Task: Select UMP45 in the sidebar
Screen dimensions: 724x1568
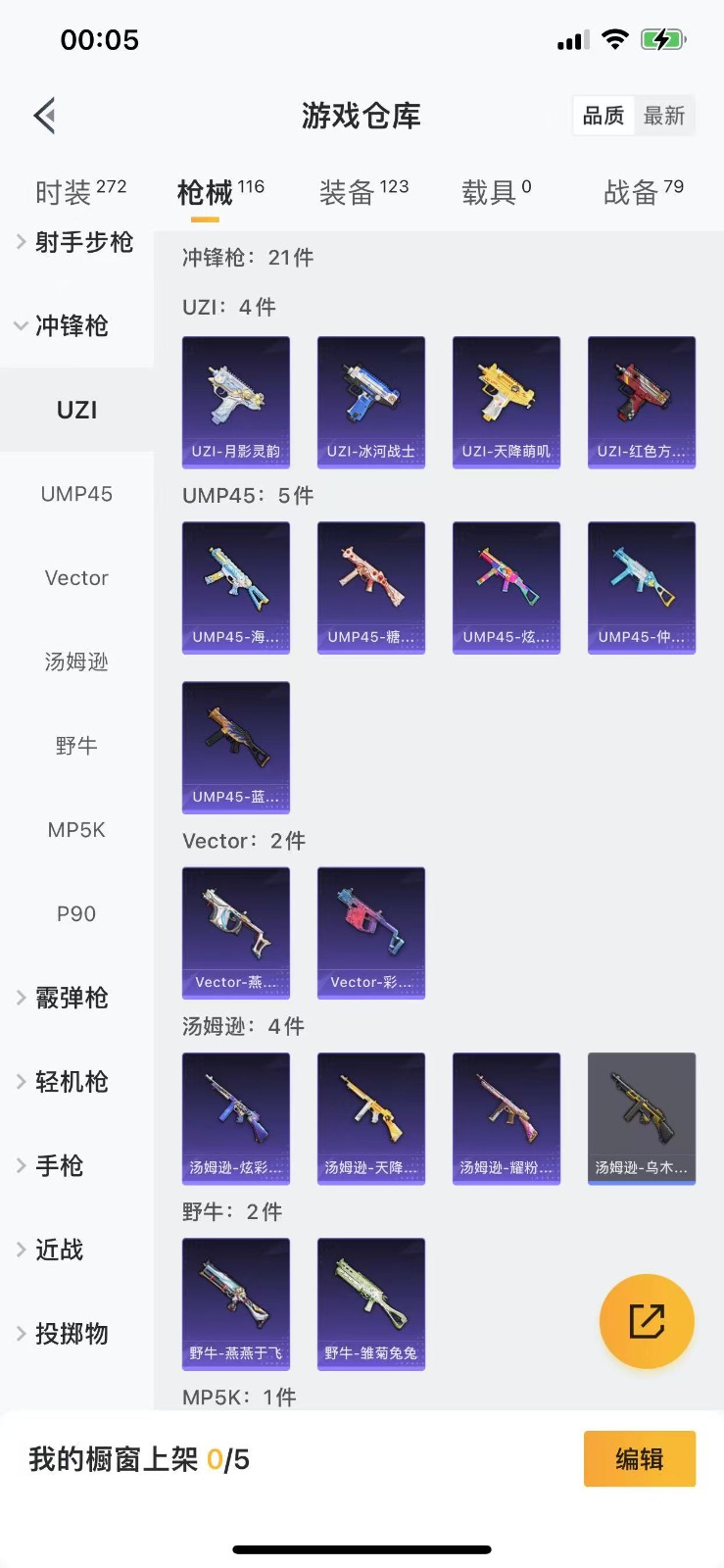Action: [76, 494]
